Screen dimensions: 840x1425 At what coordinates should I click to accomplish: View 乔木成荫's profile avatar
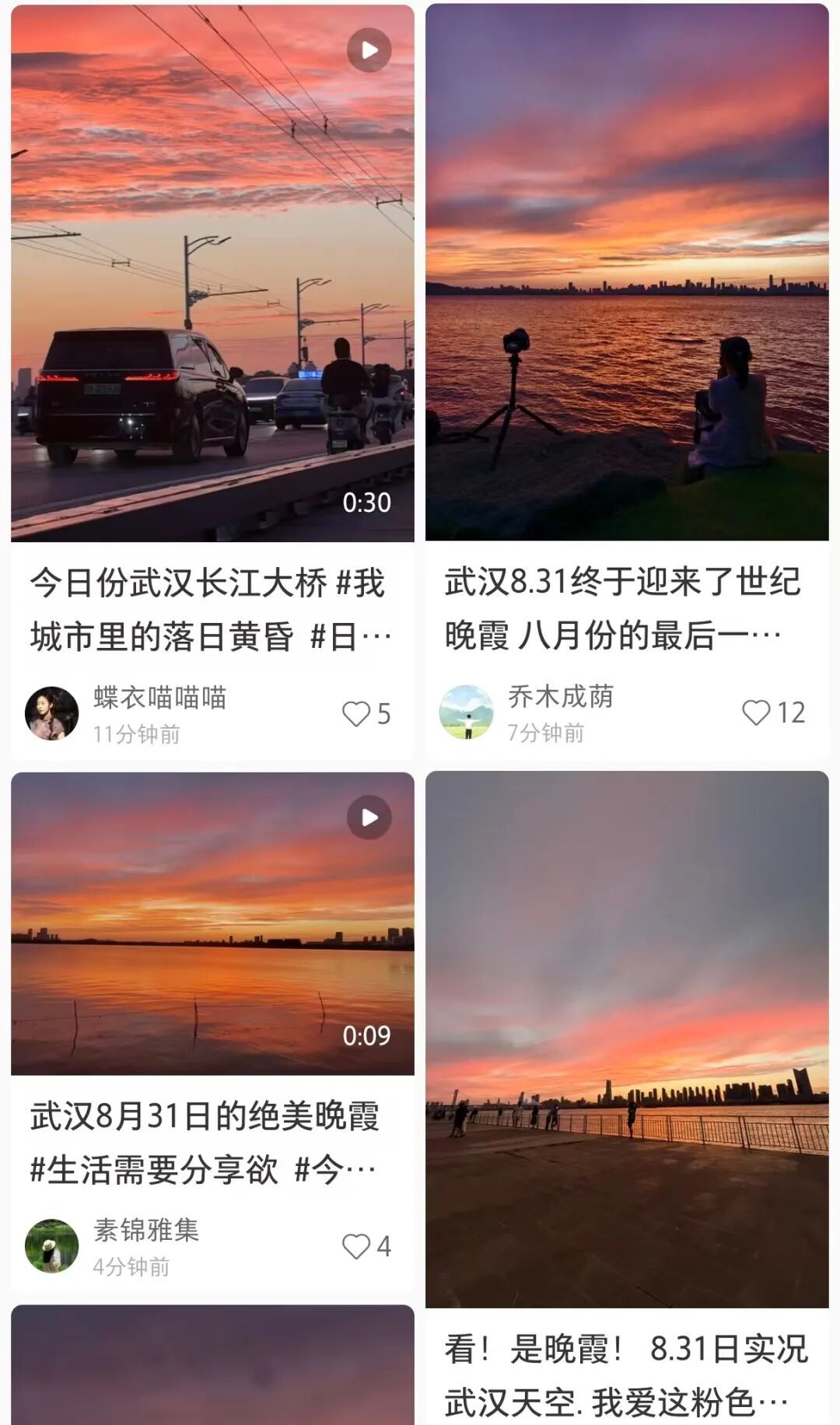[x=467, y=712]
